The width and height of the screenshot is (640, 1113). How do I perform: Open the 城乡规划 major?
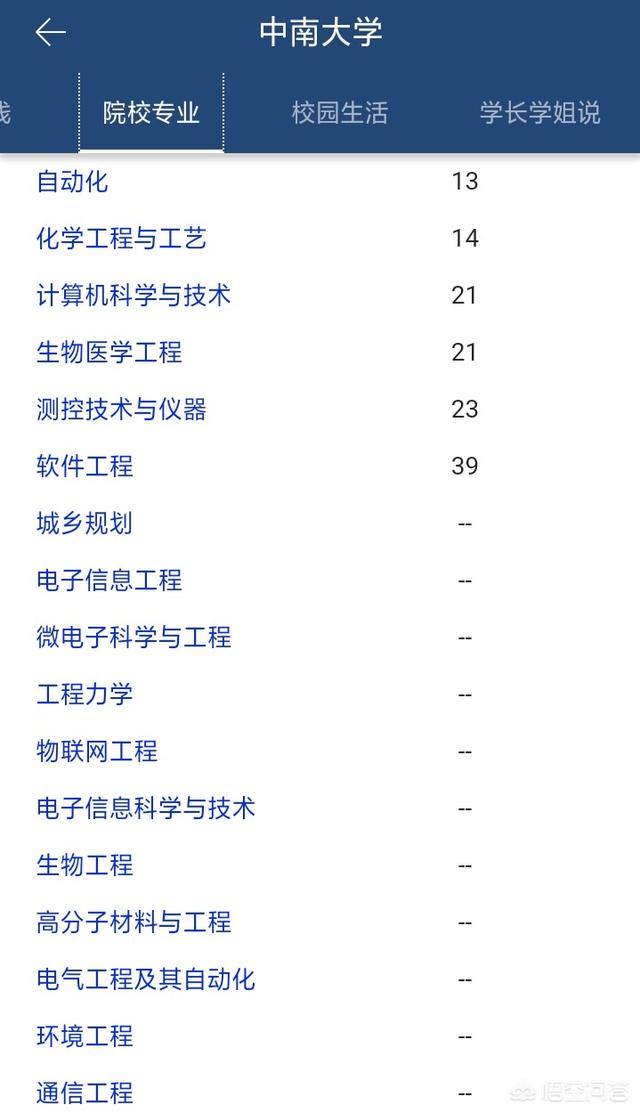click(x=84, y=524)
